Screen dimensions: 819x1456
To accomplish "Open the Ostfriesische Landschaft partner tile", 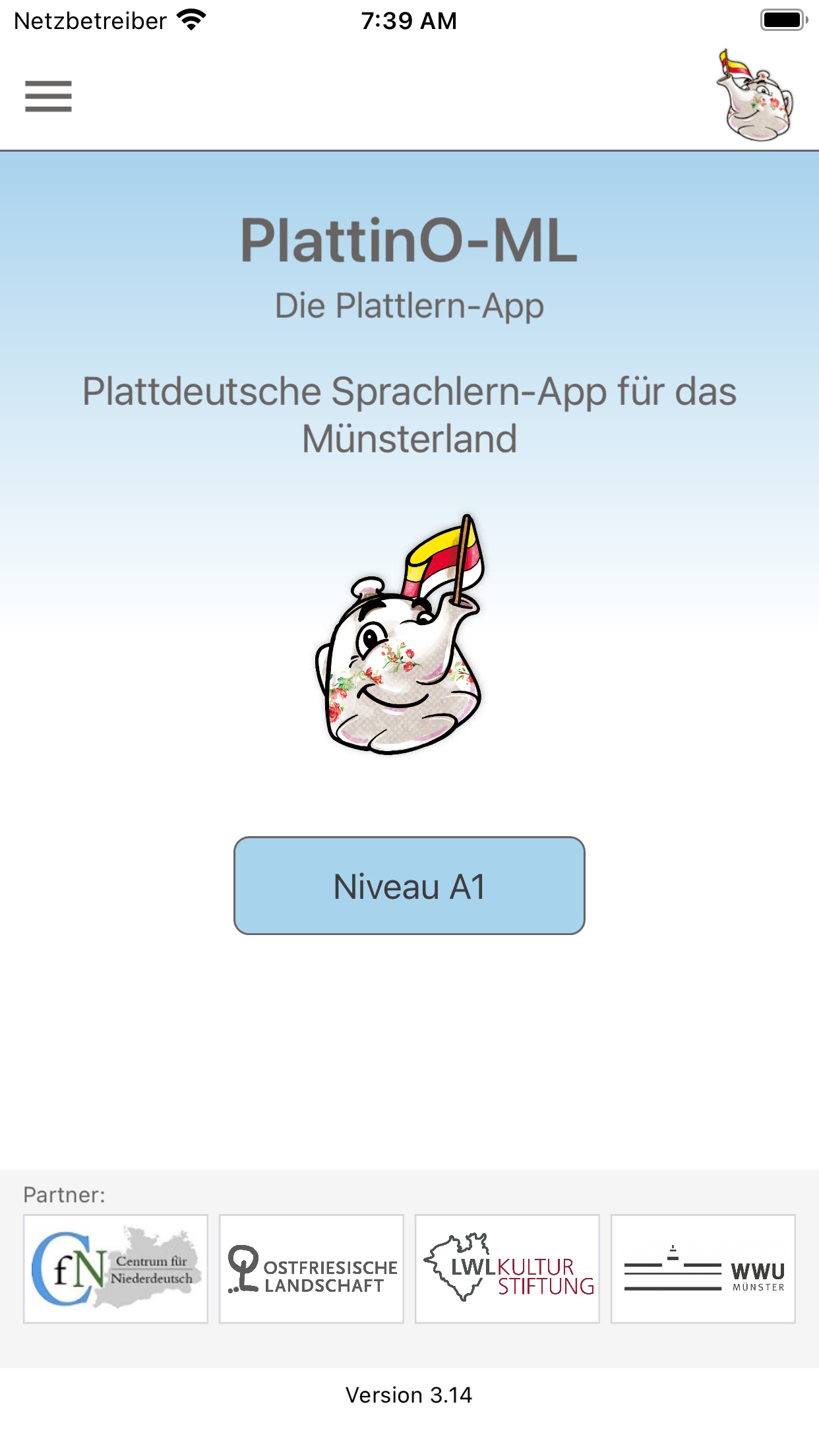I will tap(311, 1269).
